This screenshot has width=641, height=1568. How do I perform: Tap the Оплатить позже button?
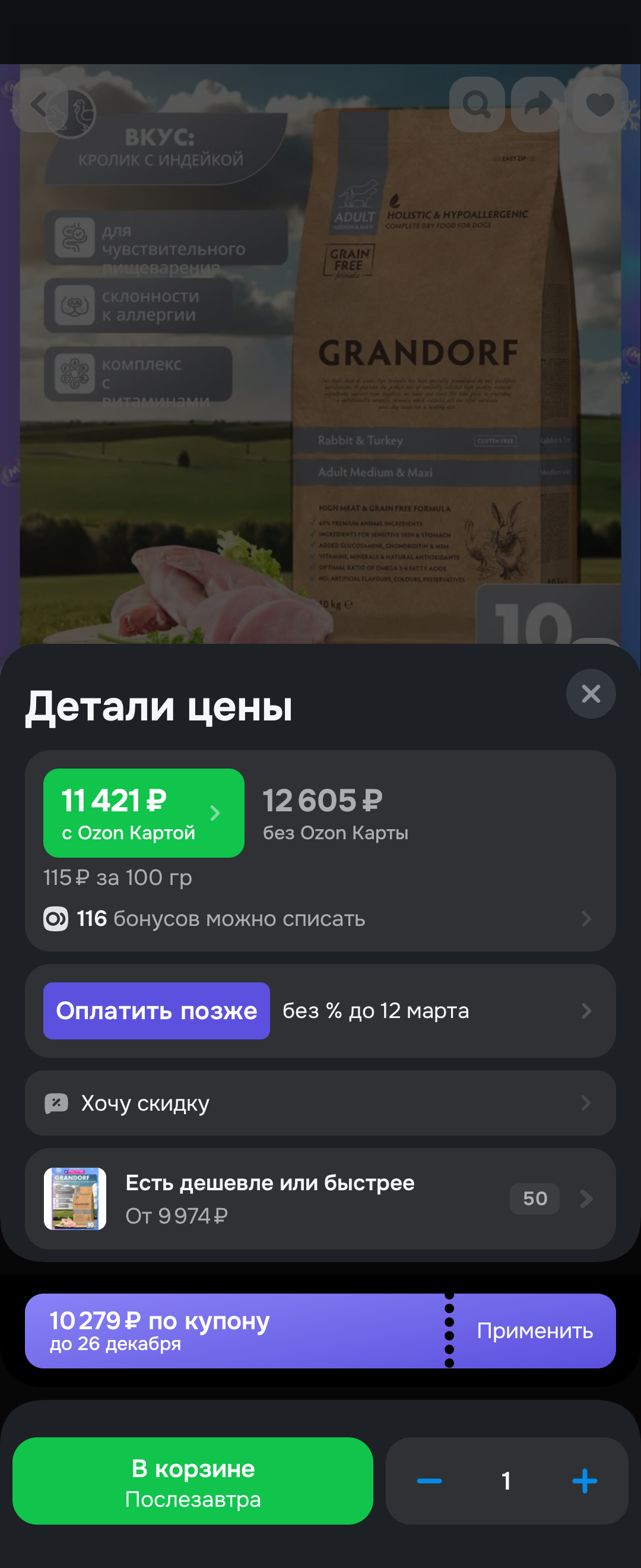156,1010
